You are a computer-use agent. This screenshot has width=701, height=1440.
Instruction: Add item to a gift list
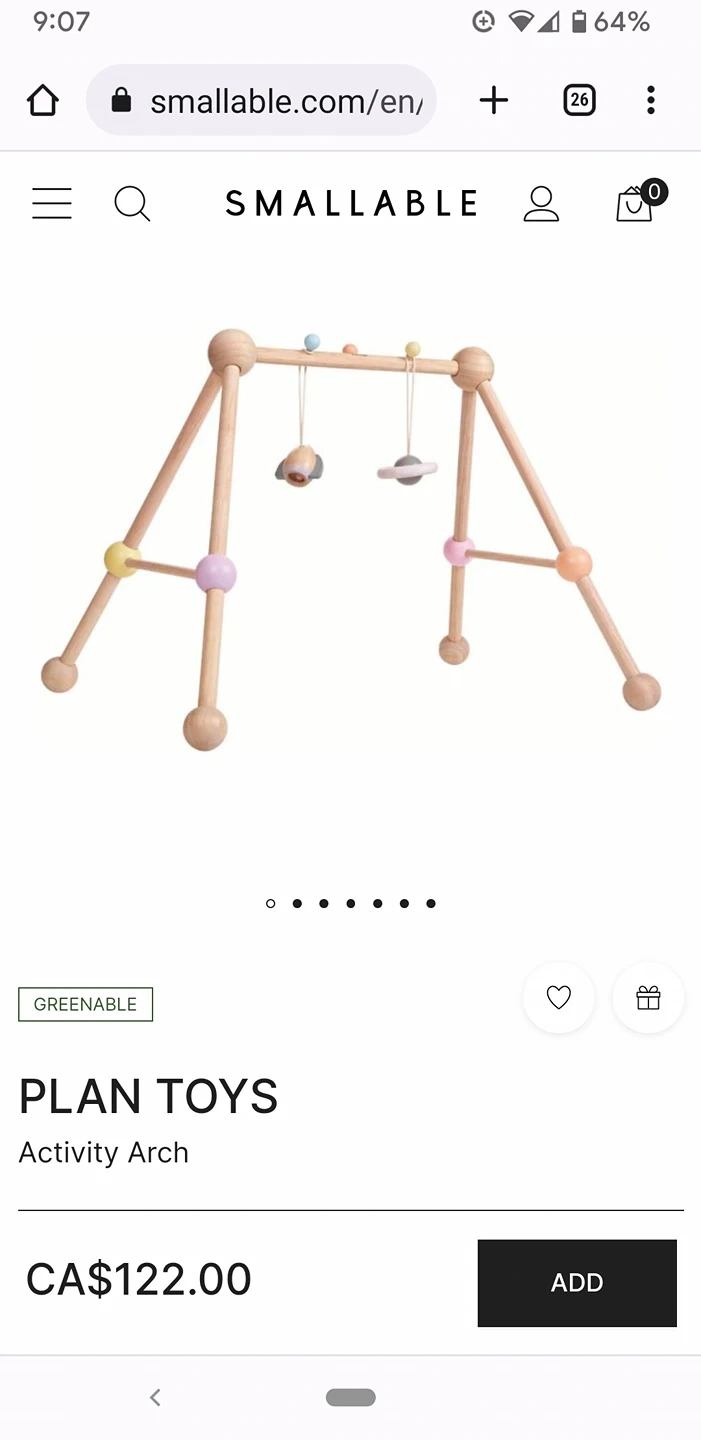pos(648,997)
